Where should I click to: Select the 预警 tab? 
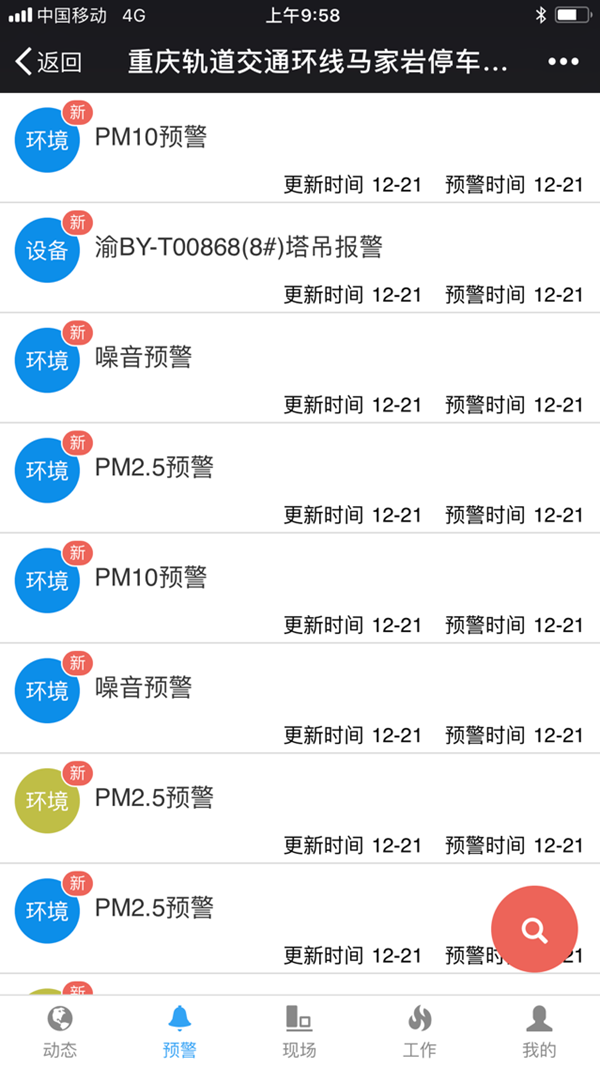tap(180, 1032)
